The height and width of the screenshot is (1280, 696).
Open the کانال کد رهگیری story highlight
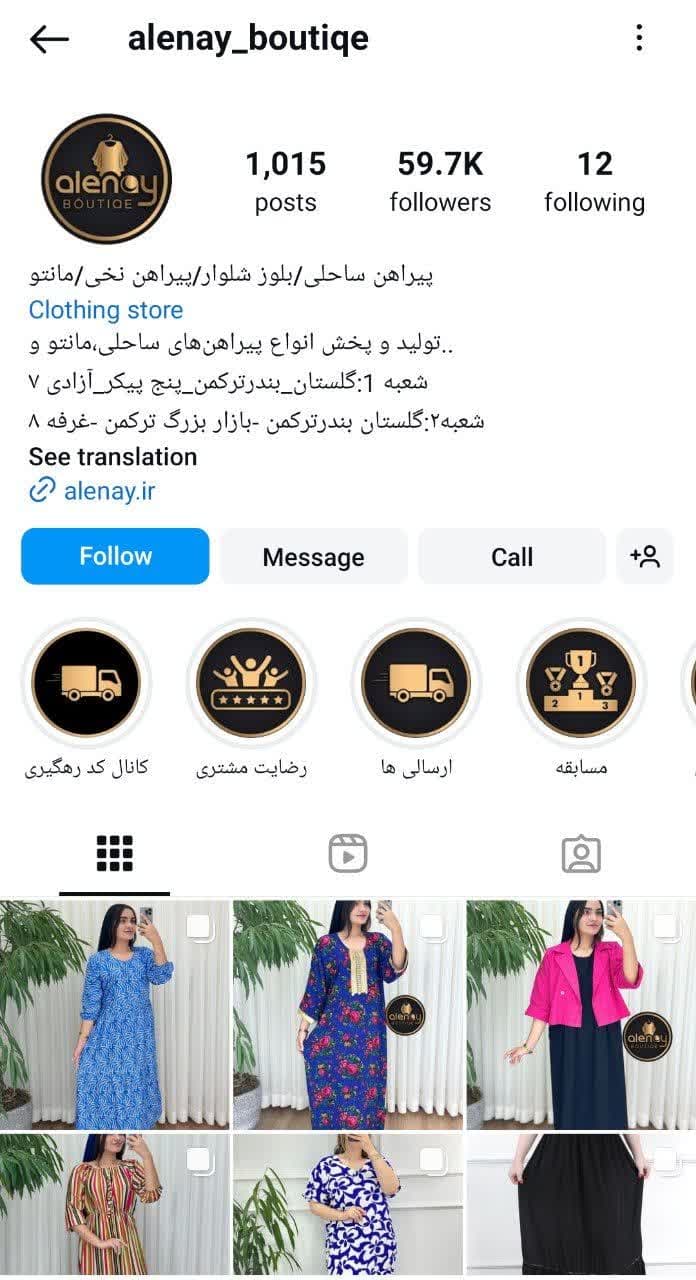click(85, 683)
